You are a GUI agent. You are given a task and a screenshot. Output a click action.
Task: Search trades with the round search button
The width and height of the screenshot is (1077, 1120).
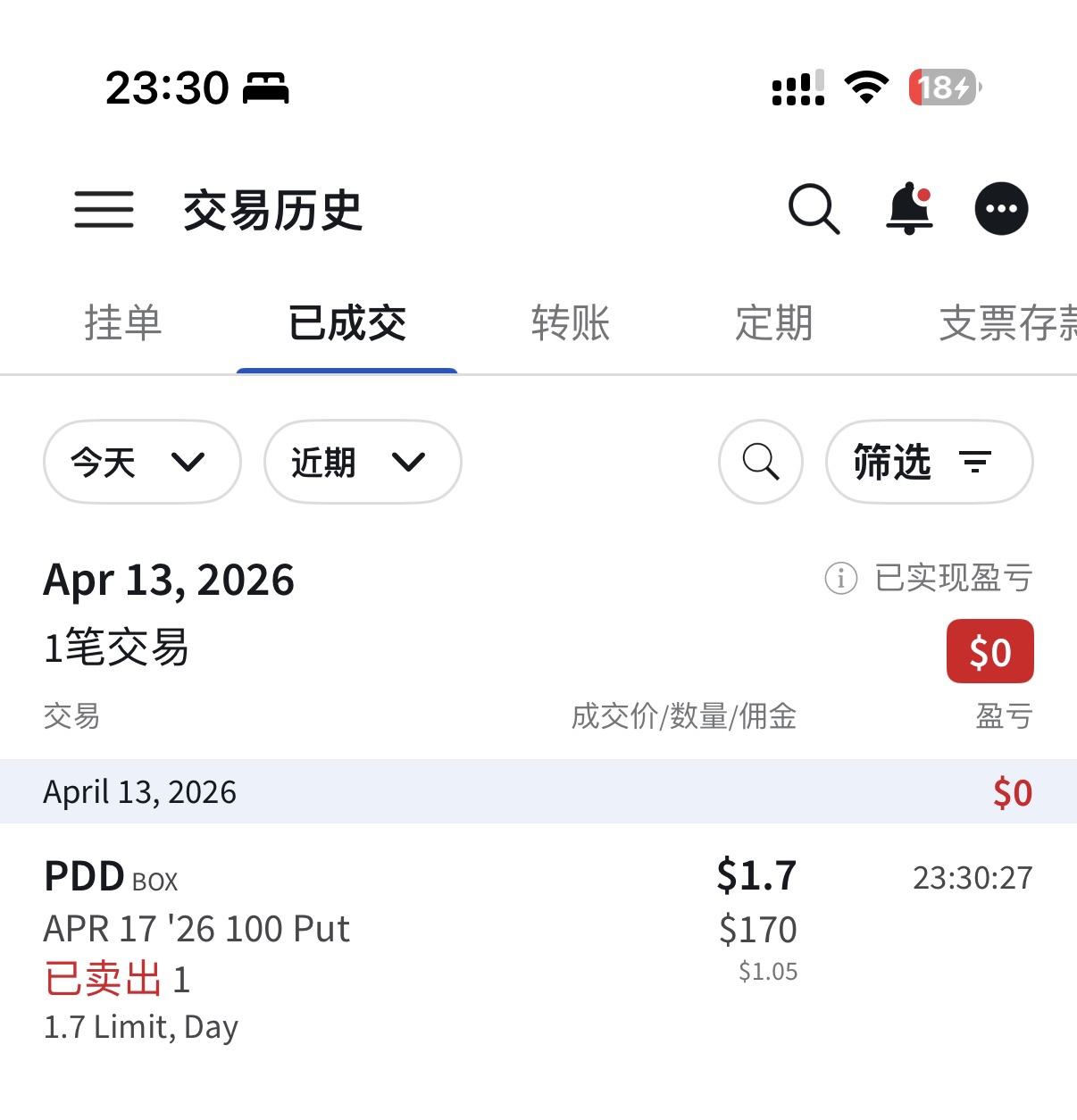tap(761, 462)
